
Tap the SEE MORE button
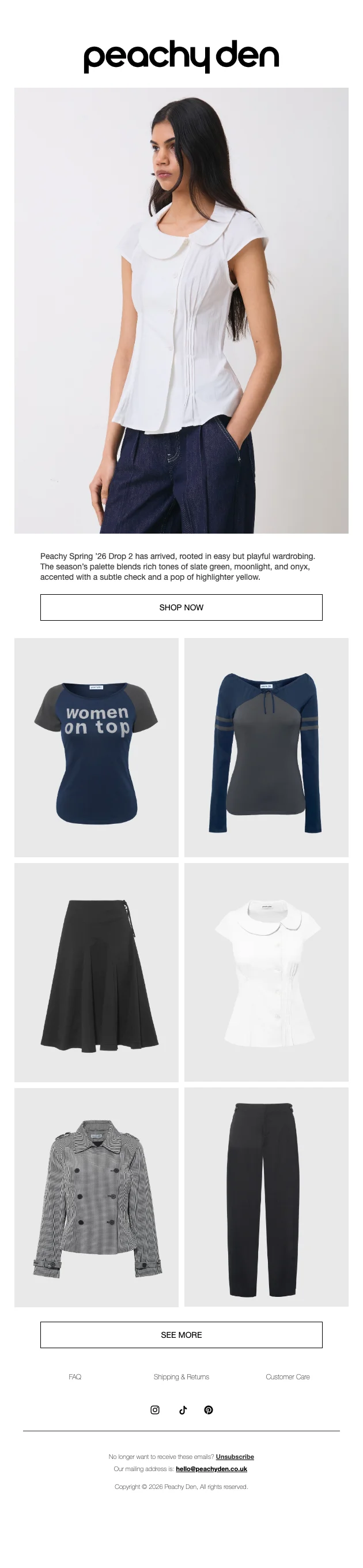click(181, 1334)
